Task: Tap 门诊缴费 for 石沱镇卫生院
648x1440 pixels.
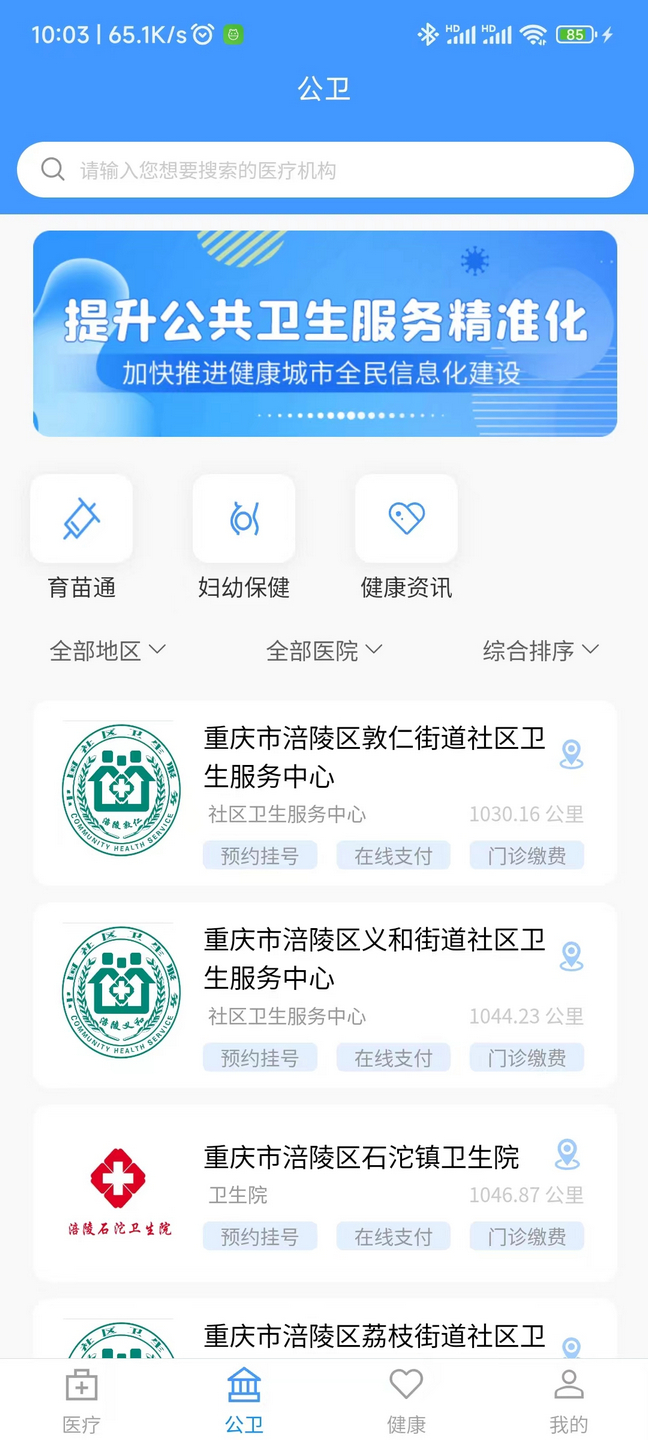Action: (x=527, y=1237)
